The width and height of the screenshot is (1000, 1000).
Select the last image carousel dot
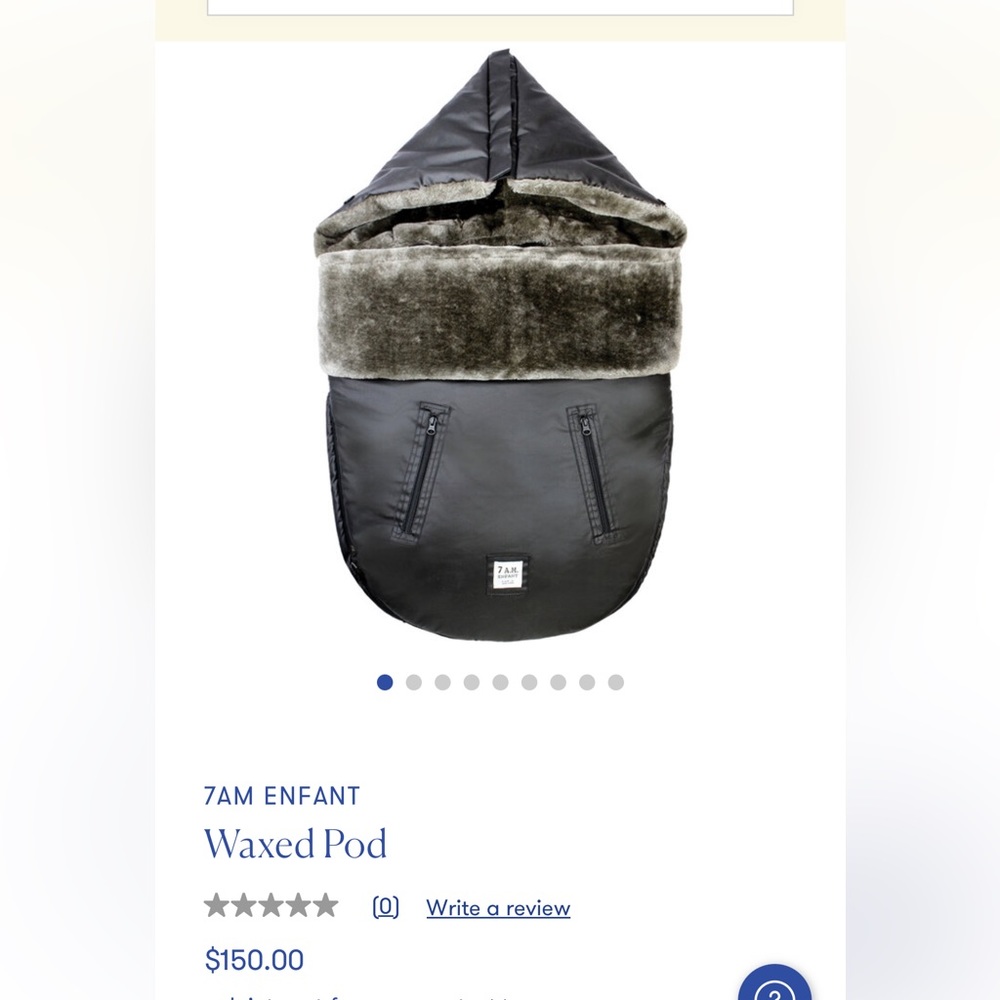pyautogui.click(x=616, y=682)
